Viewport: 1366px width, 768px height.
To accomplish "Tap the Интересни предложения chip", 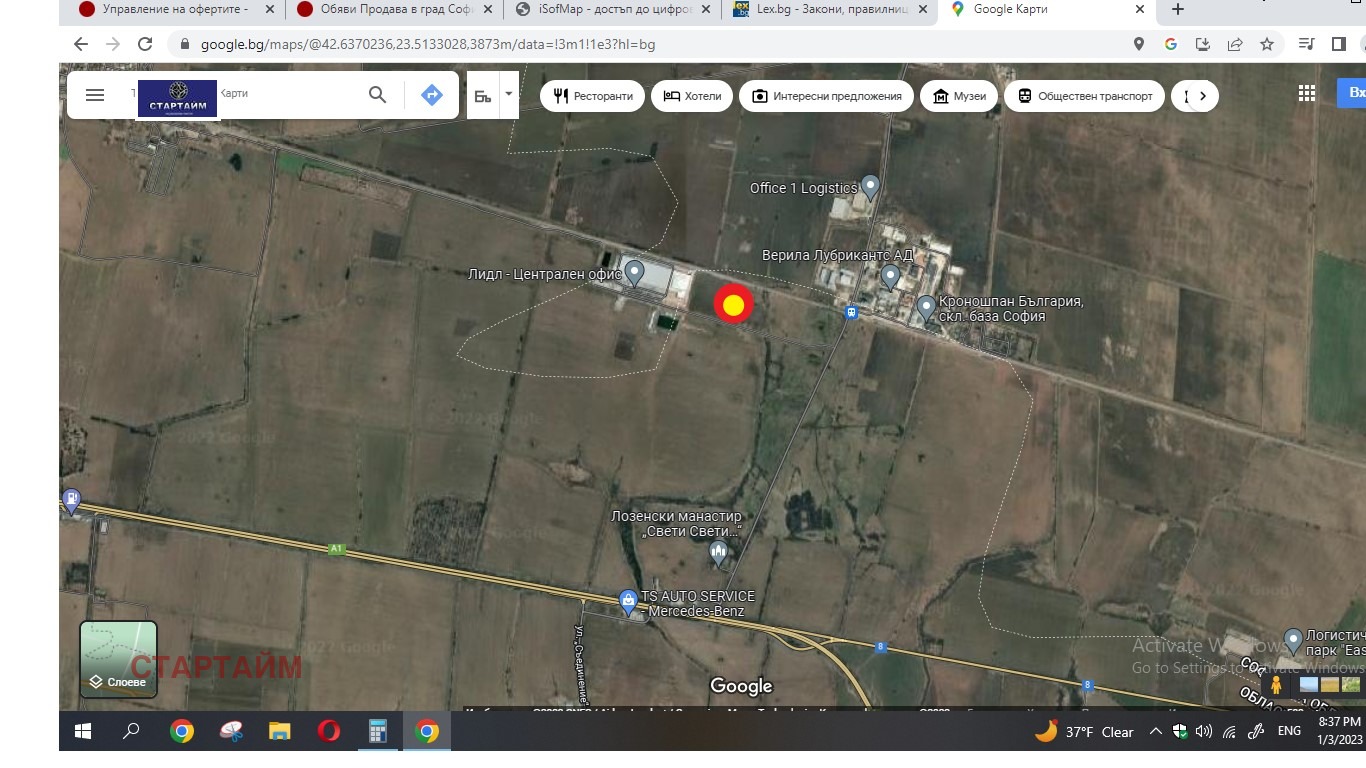I will click(x=826, y=96).
